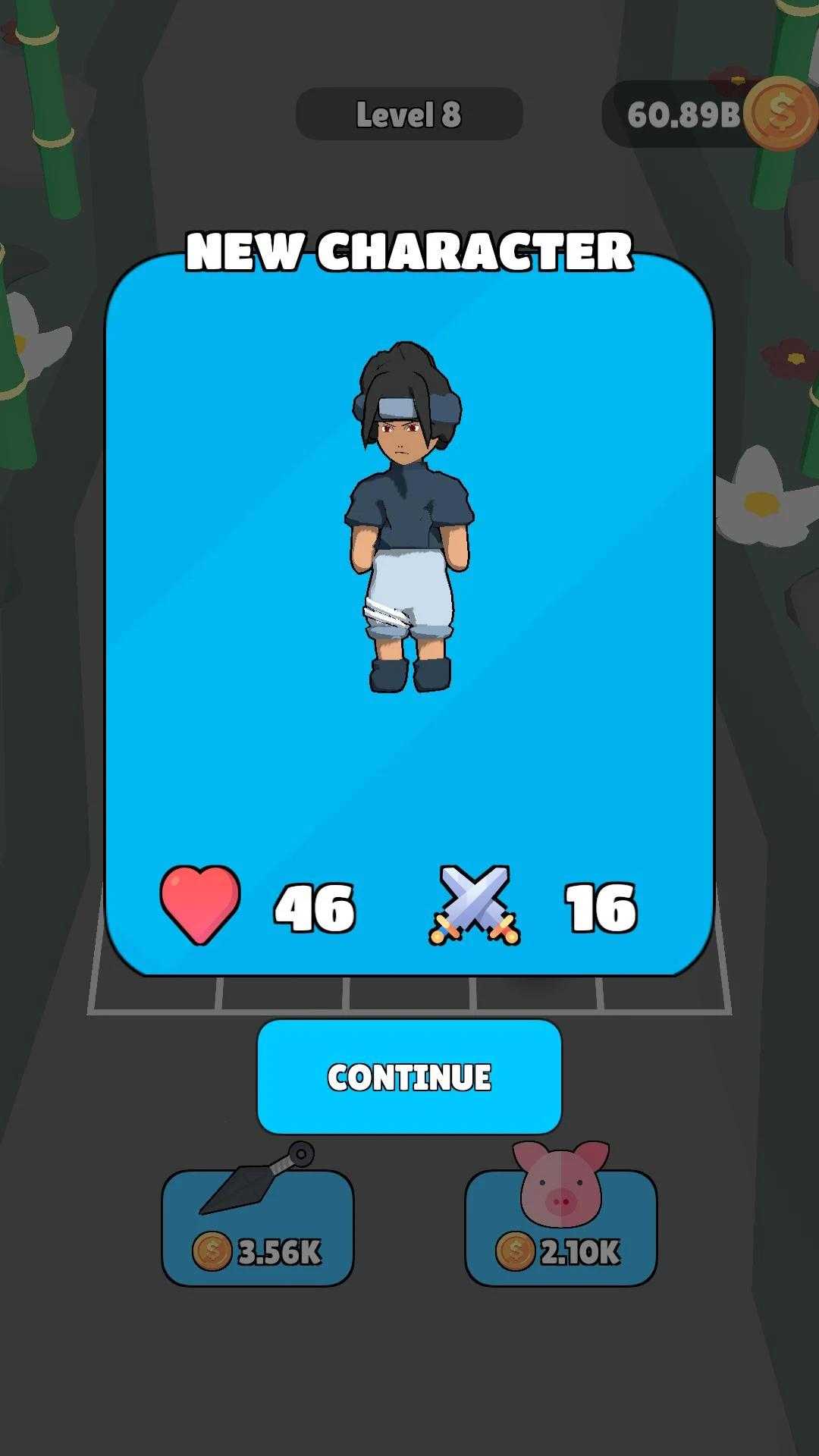819x1456 pixels.
Task: Buy the piggy bank upgrade for 2.10K
Action: point(560,1227)
